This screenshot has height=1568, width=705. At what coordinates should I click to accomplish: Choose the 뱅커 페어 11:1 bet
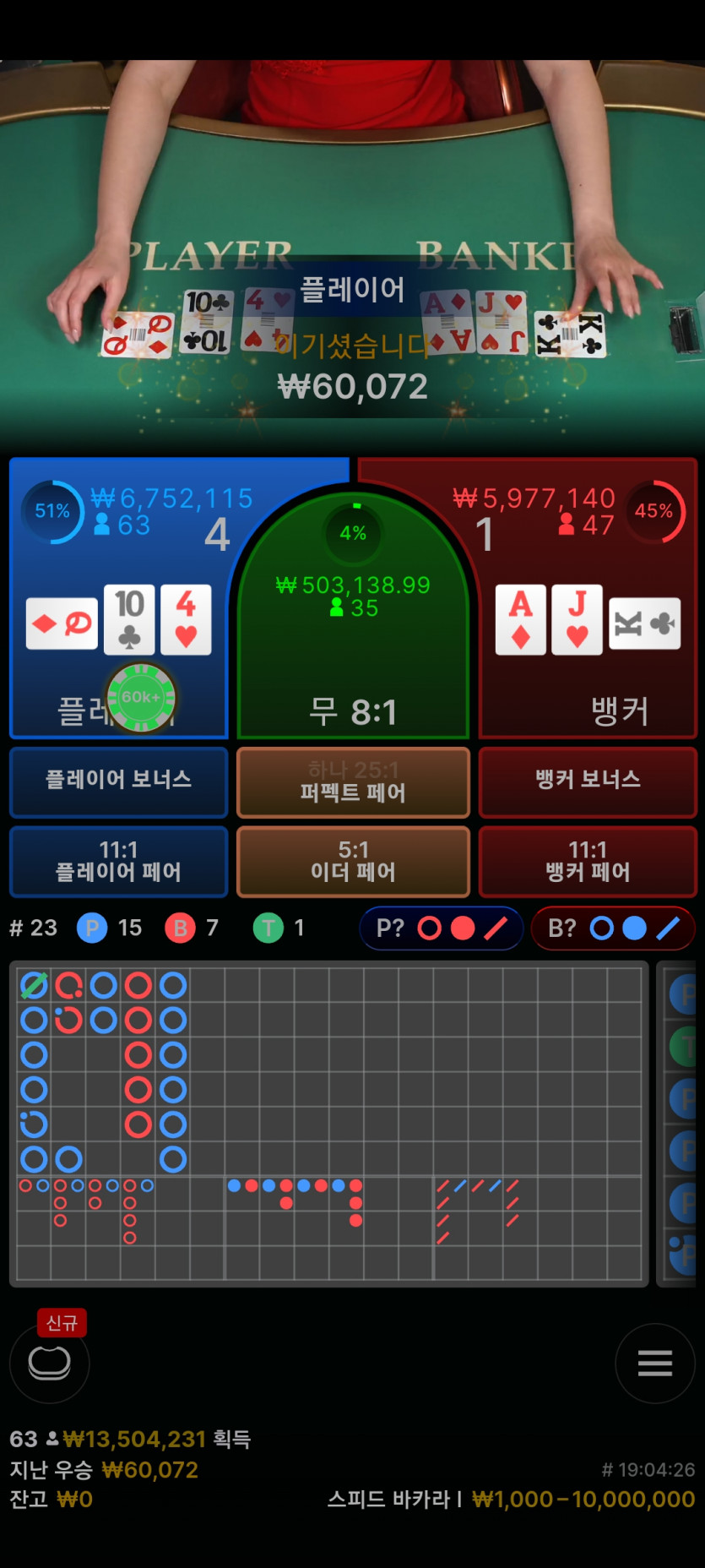(588, 862)
